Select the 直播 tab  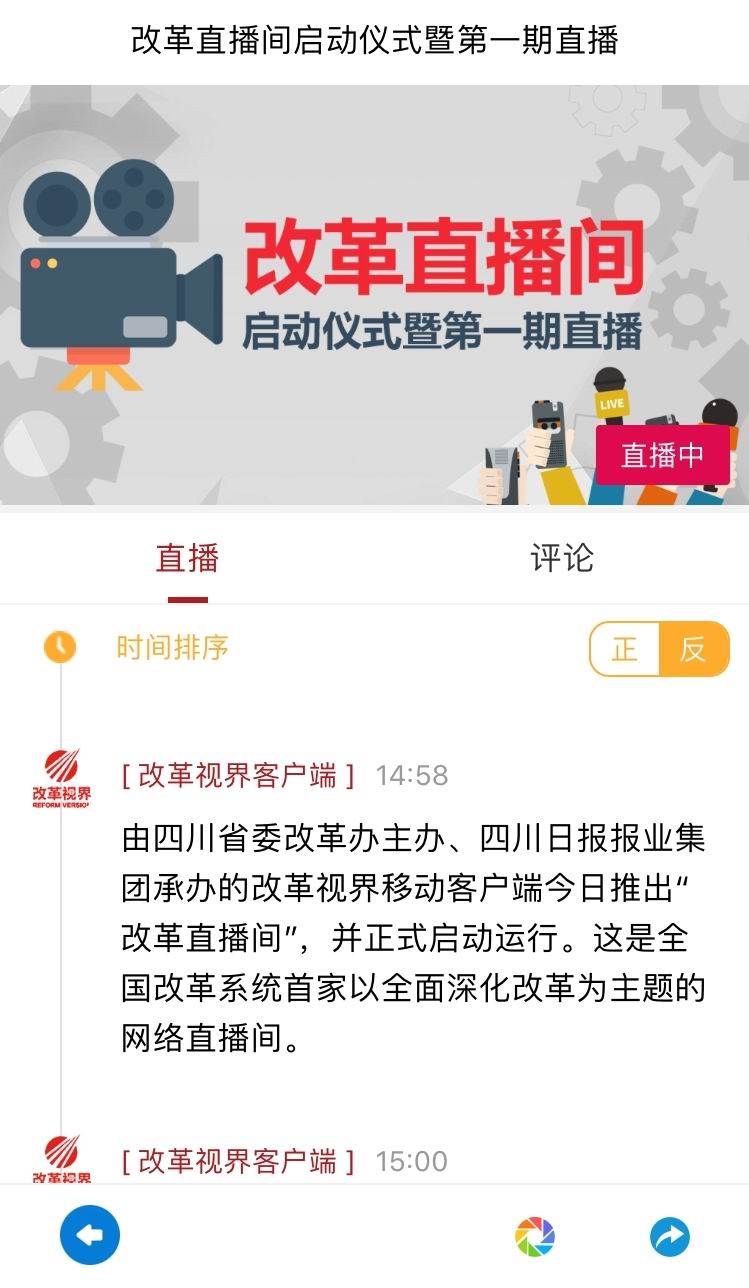(x=187, y=558)
